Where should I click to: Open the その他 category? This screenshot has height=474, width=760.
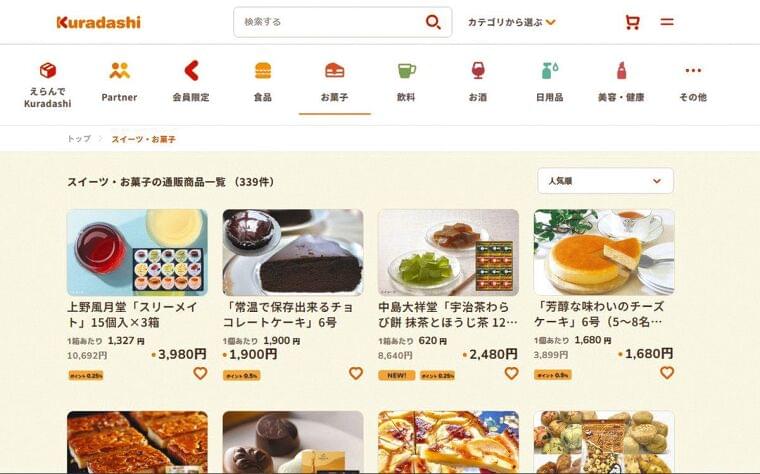coord(692,82)
